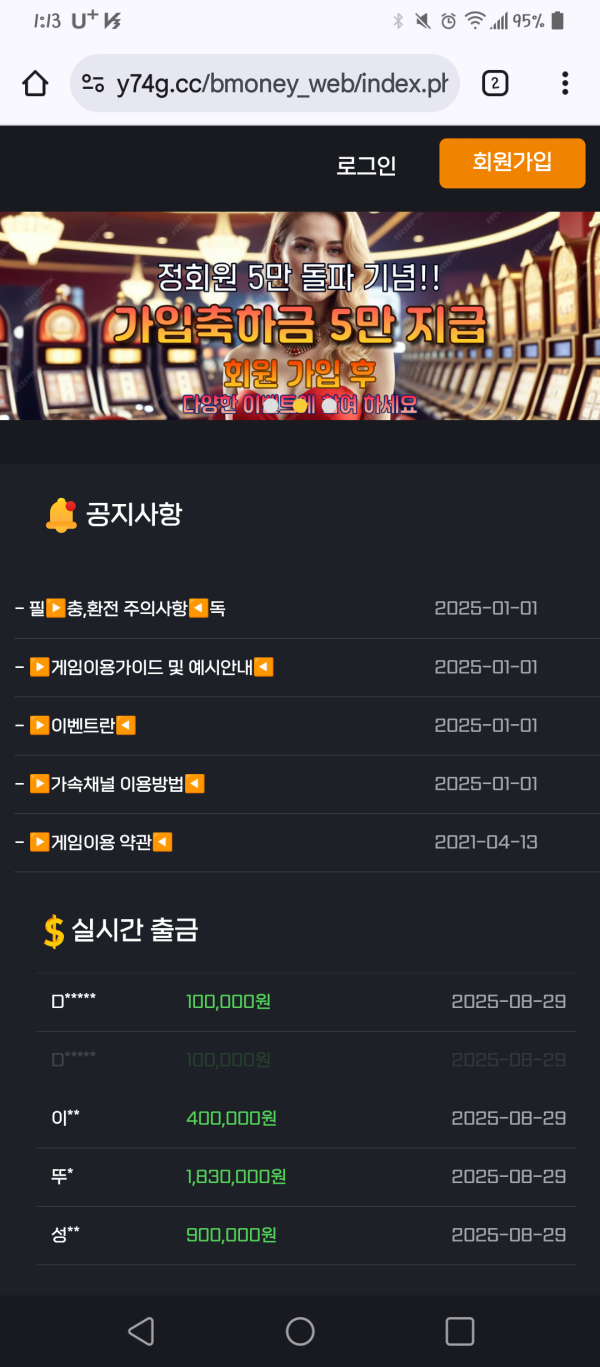
Task: Tap the browser home icon
Action: point(35,83)
